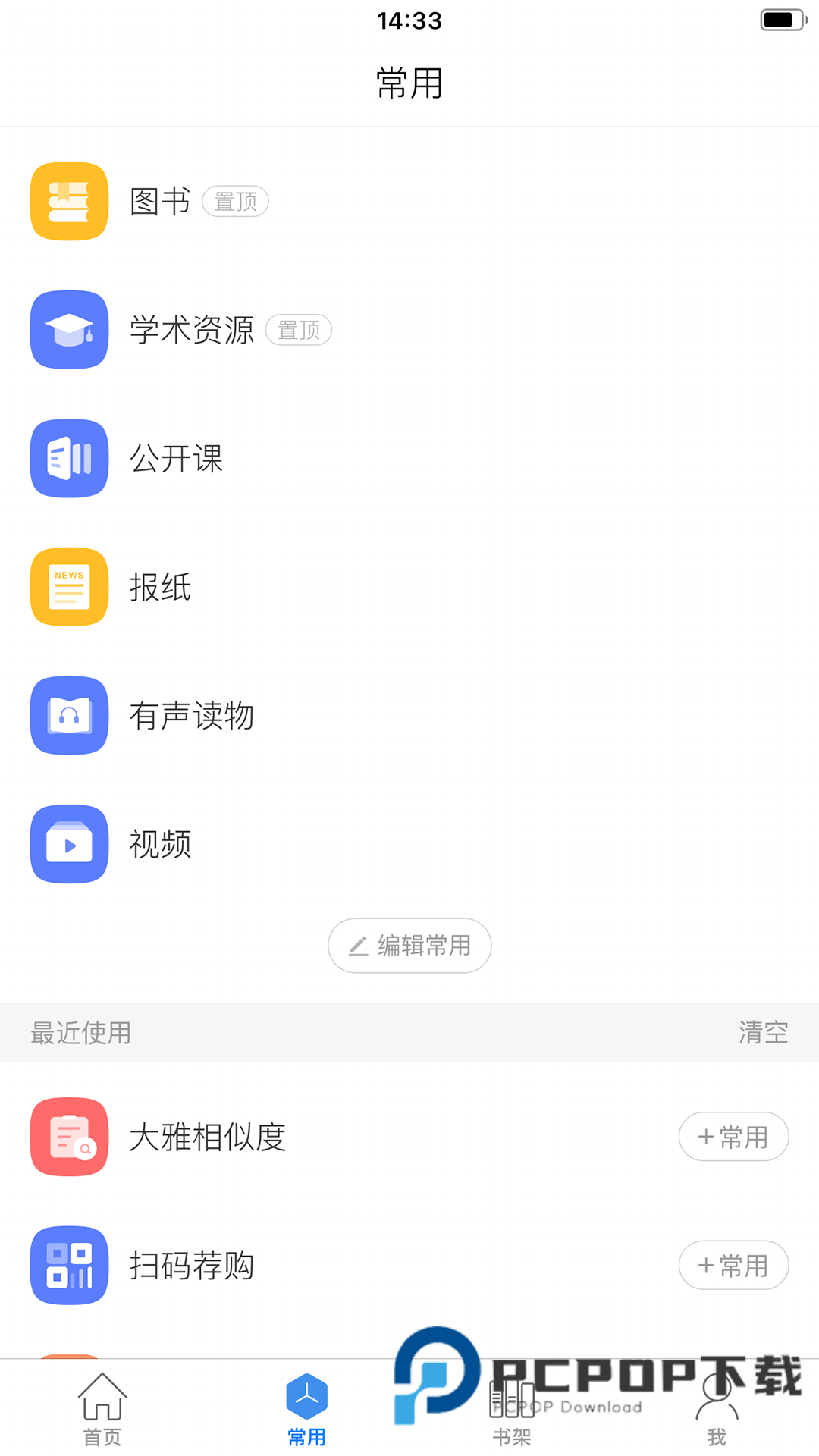Click the 报纸 newspaper icon

(68, 587)
